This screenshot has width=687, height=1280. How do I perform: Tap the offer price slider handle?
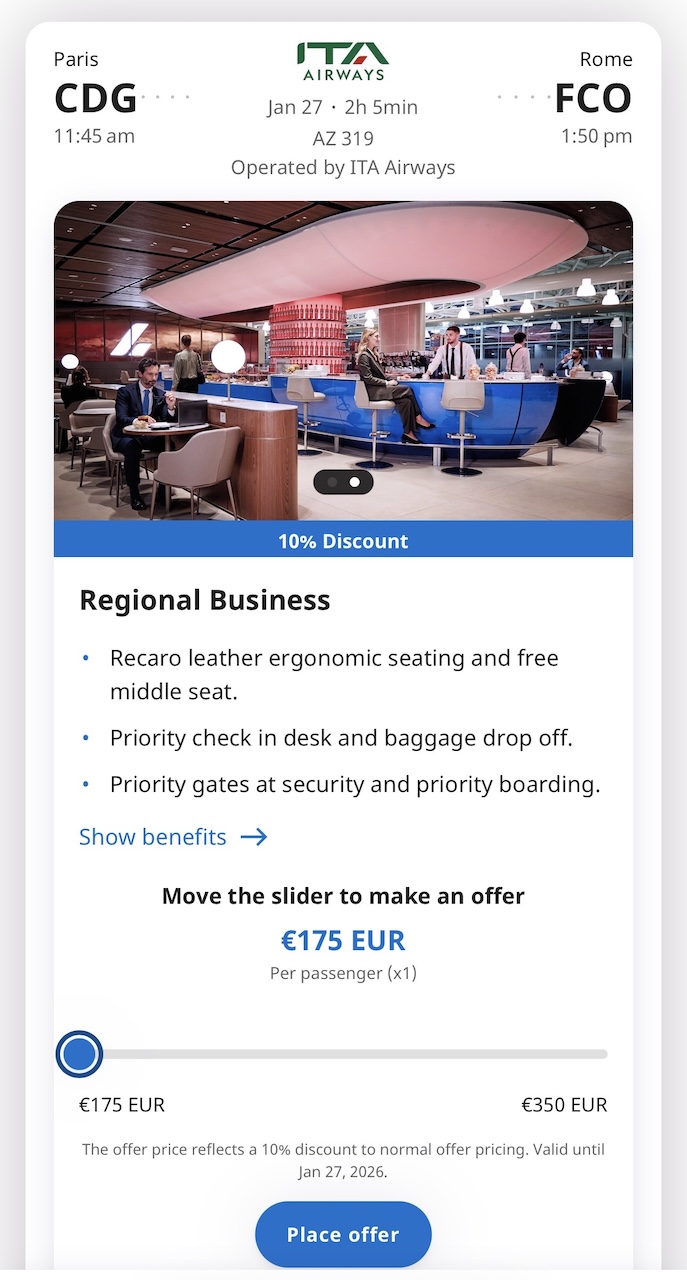[79, 1054]
